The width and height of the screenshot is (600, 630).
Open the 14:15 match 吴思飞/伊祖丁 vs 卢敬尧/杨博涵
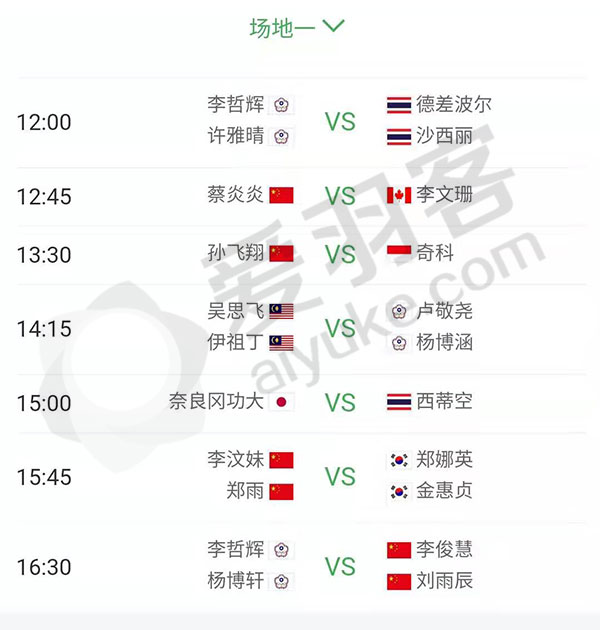pos(340,328)
